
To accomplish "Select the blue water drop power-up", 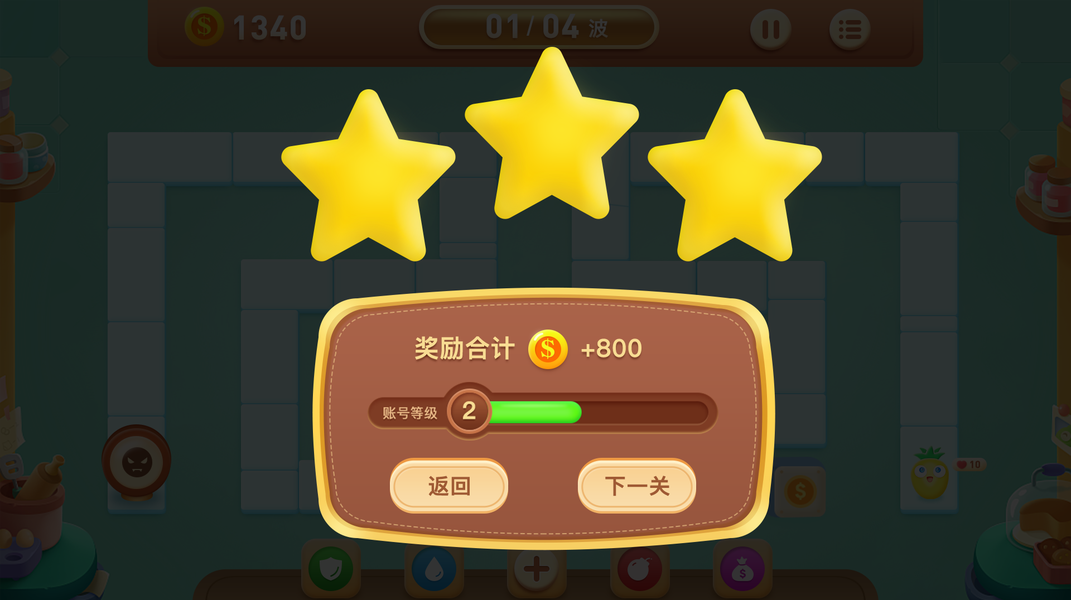I will 434,568.
